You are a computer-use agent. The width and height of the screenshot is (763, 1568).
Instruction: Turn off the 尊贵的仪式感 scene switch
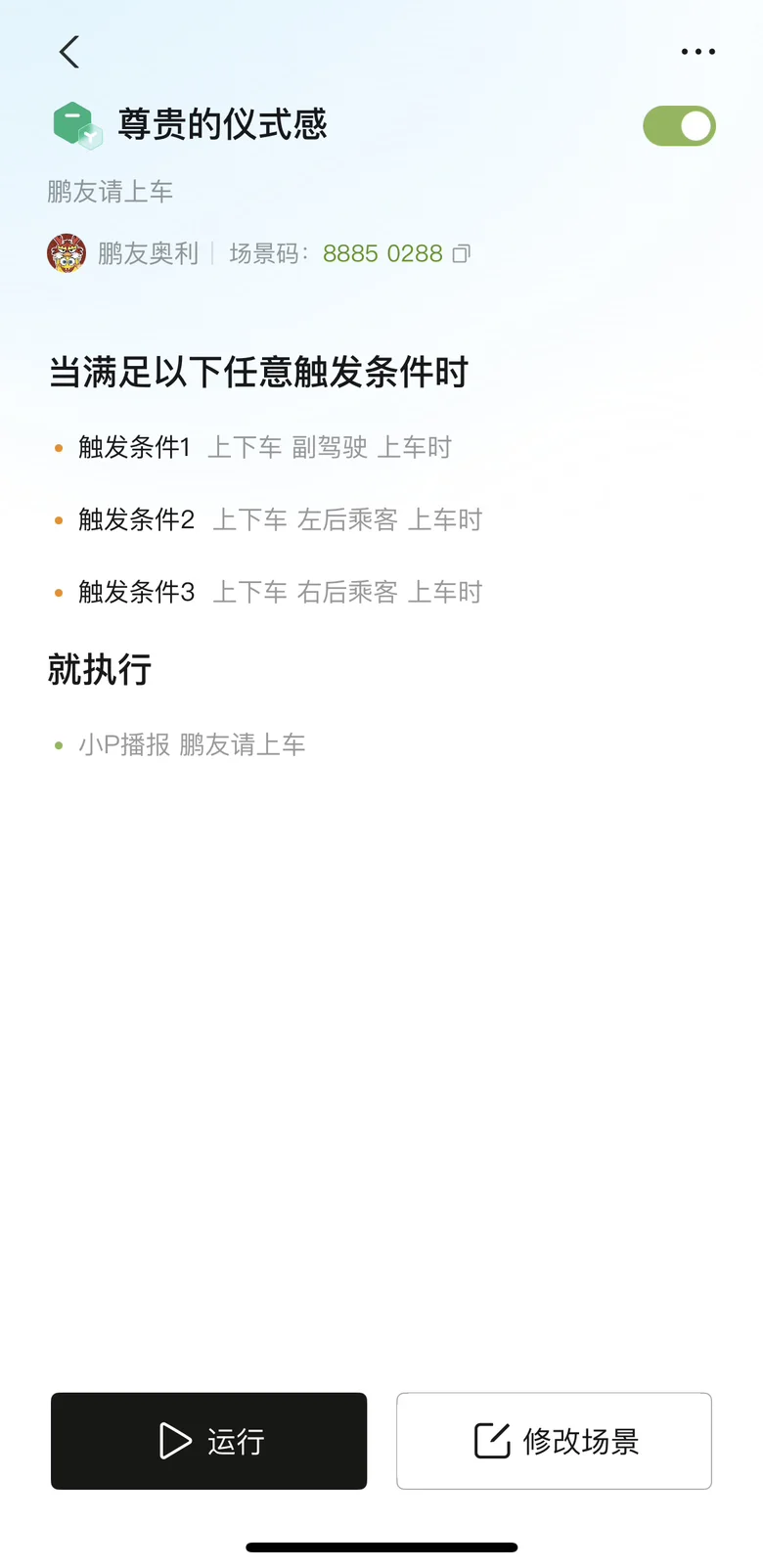coord(679,126)
